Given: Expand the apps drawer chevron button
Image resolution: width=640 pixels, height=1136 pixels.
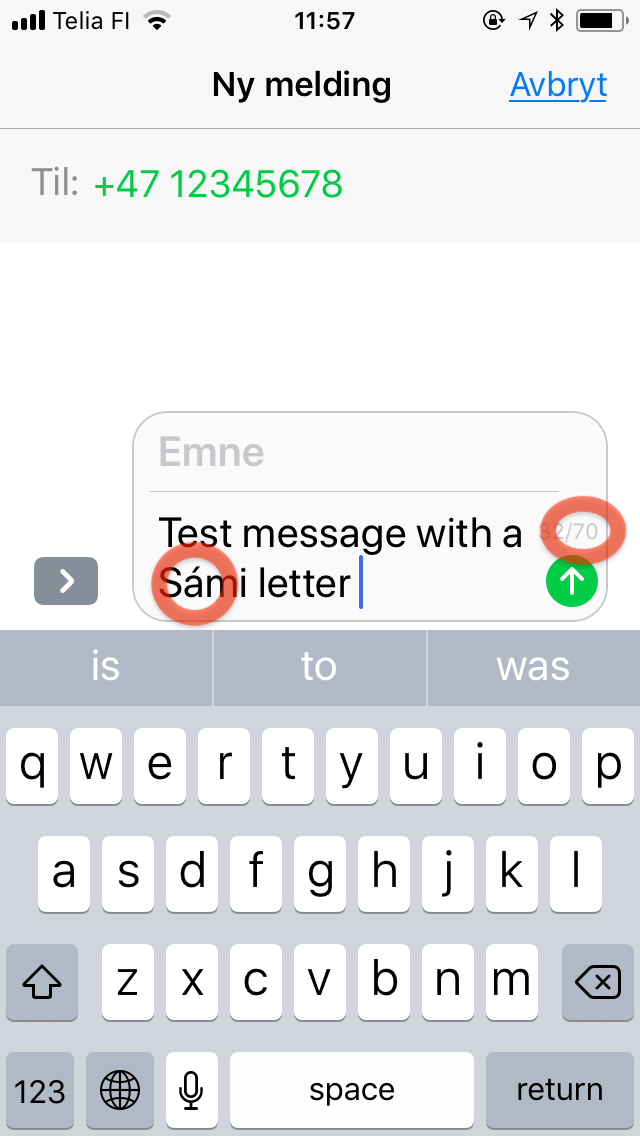Looking at the screenshot, I should [x=66, y=581].
